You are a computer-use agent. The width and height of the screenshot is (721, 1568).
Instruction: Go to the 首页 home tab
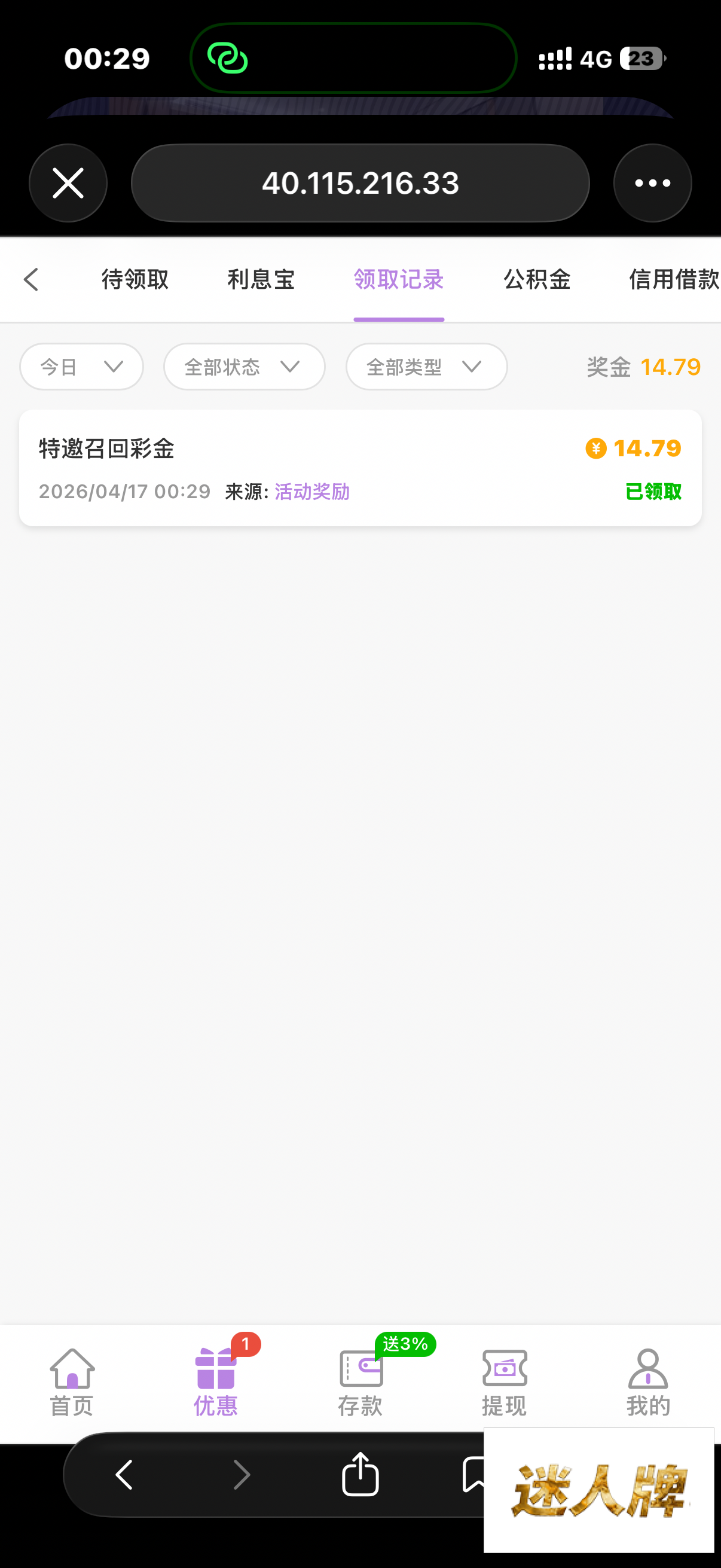pos(72,1383)
